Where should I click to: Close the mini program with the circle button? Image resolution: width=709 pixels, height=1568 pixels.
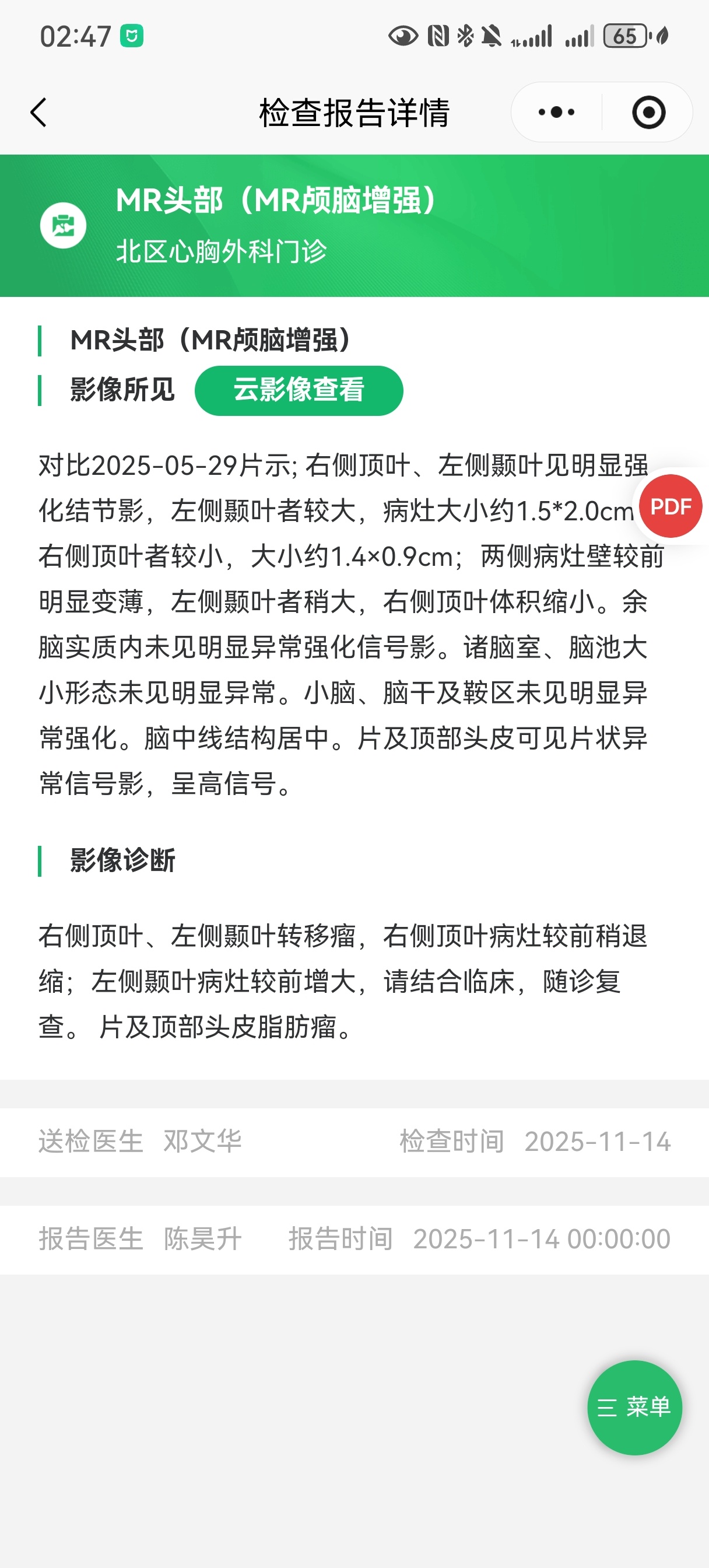[648, 113]
